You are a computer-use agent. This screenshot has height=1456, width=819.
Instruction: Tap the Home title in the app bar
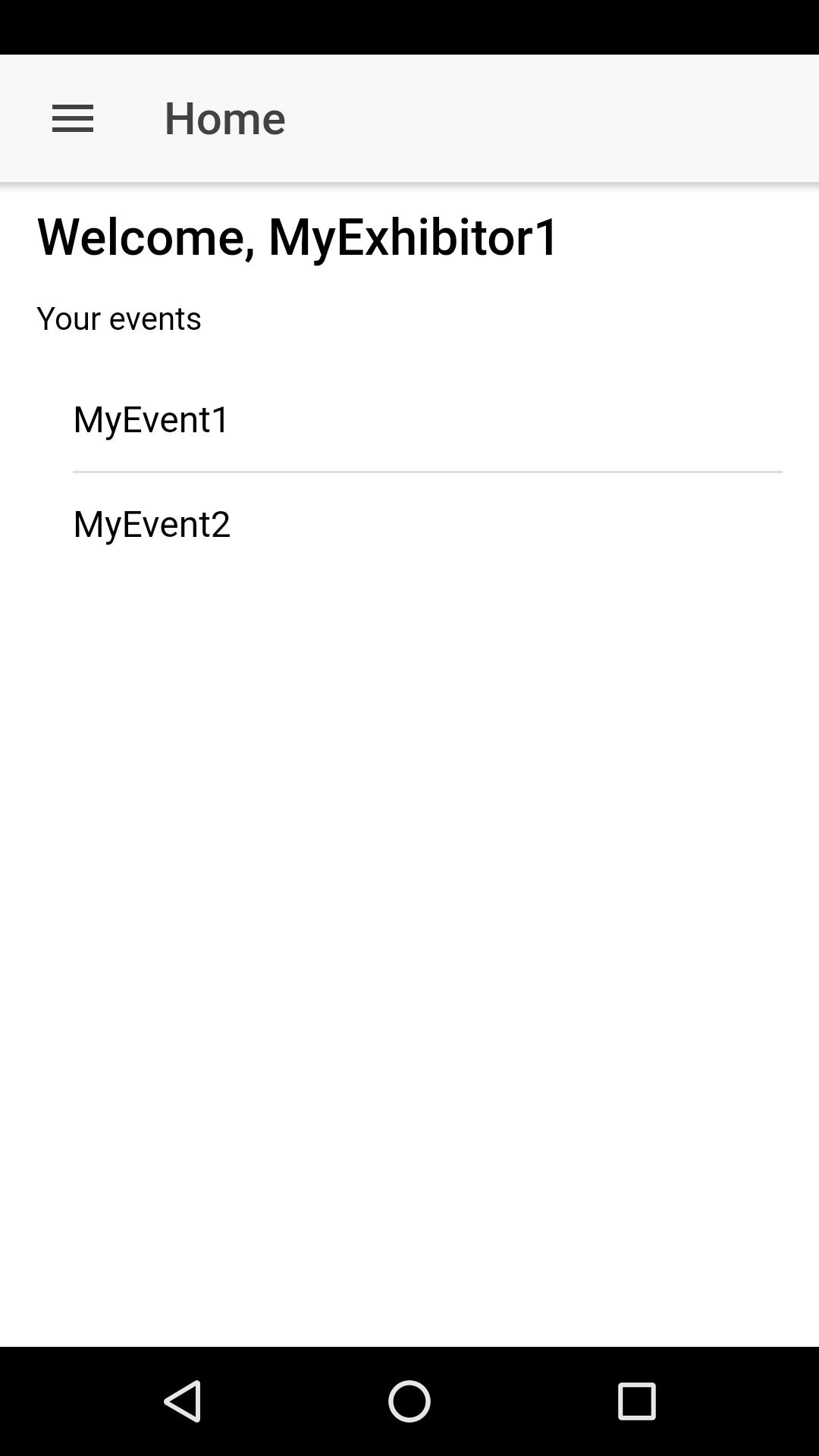(x=224, y=118)
